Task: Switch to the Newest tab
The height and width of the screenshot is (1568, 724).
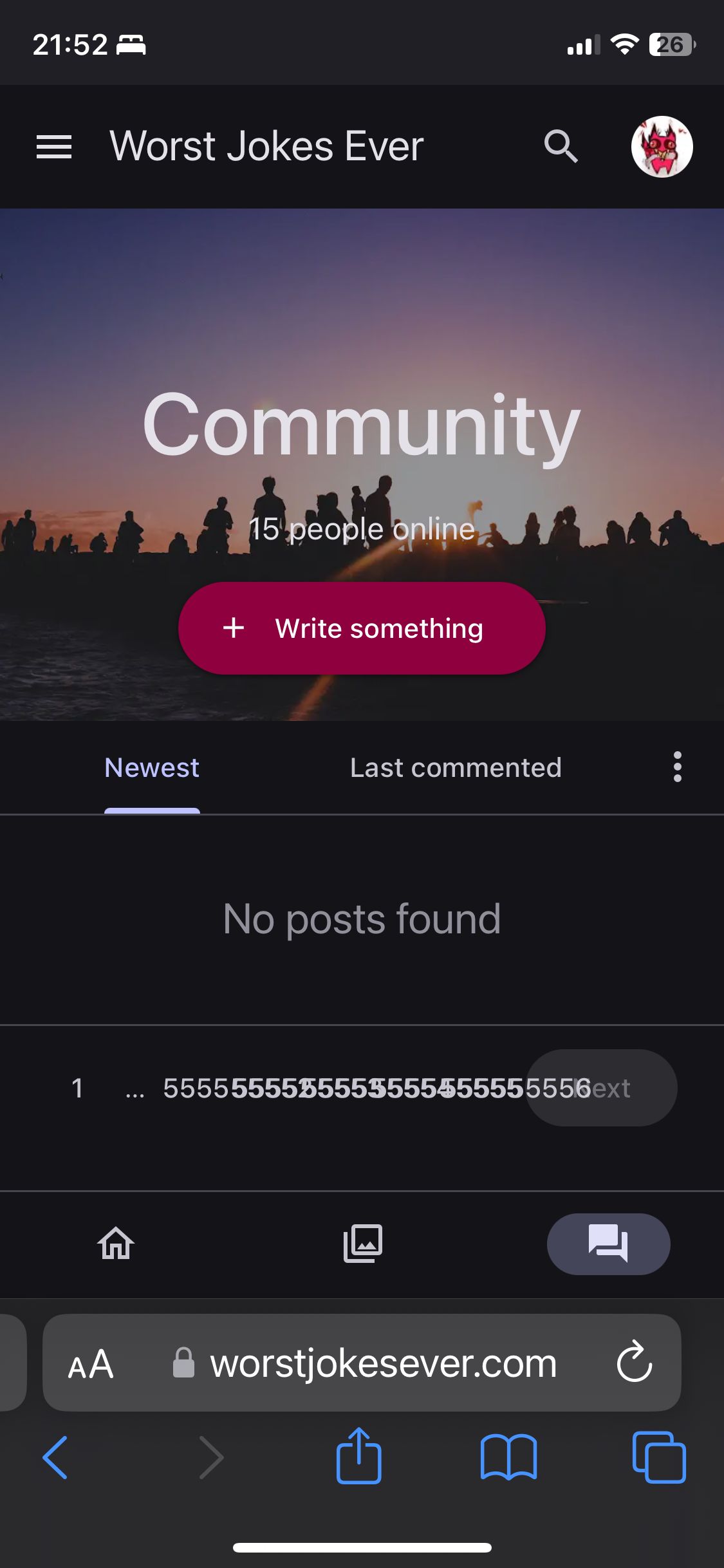Action: click(x=152, y=768)
